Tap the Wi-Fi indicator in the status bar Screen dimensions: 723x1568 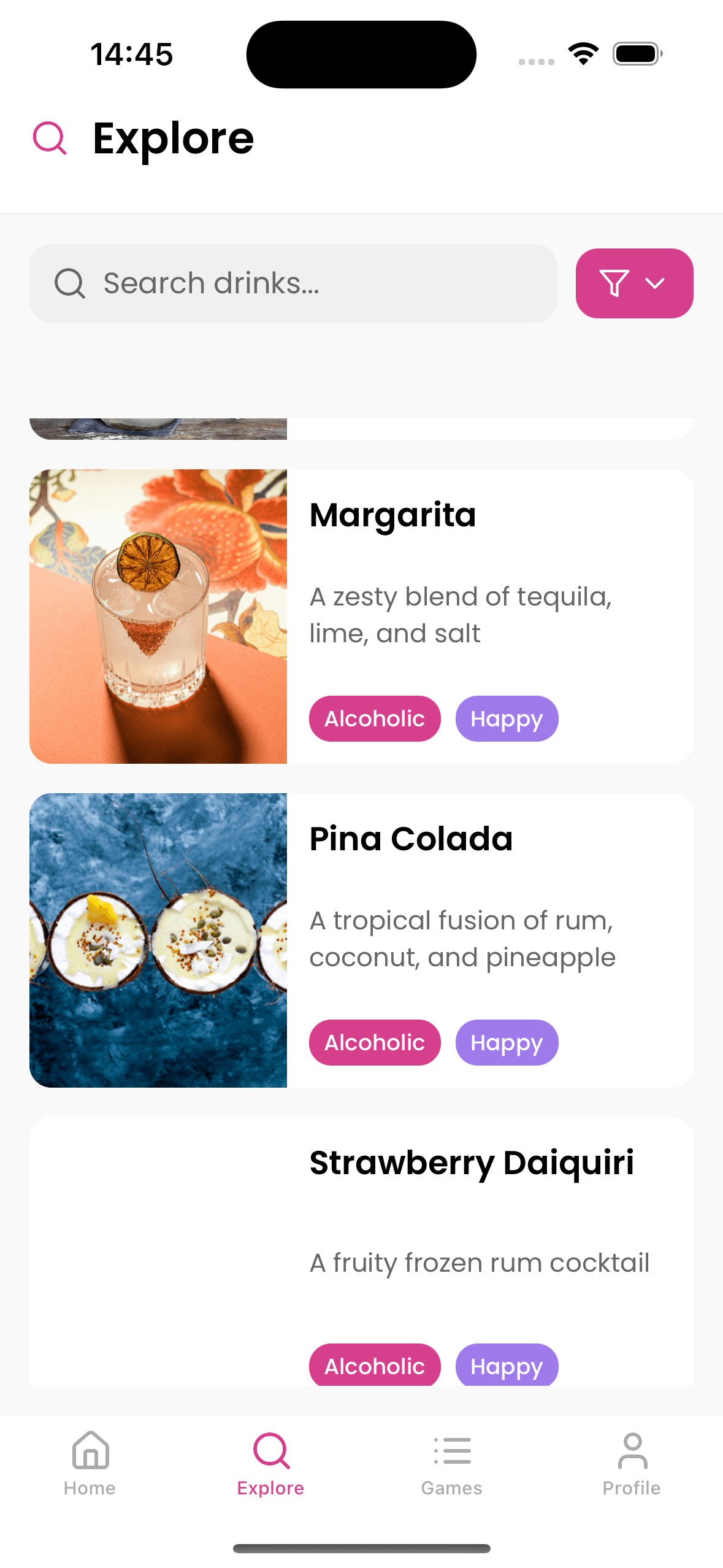(583, 54)
